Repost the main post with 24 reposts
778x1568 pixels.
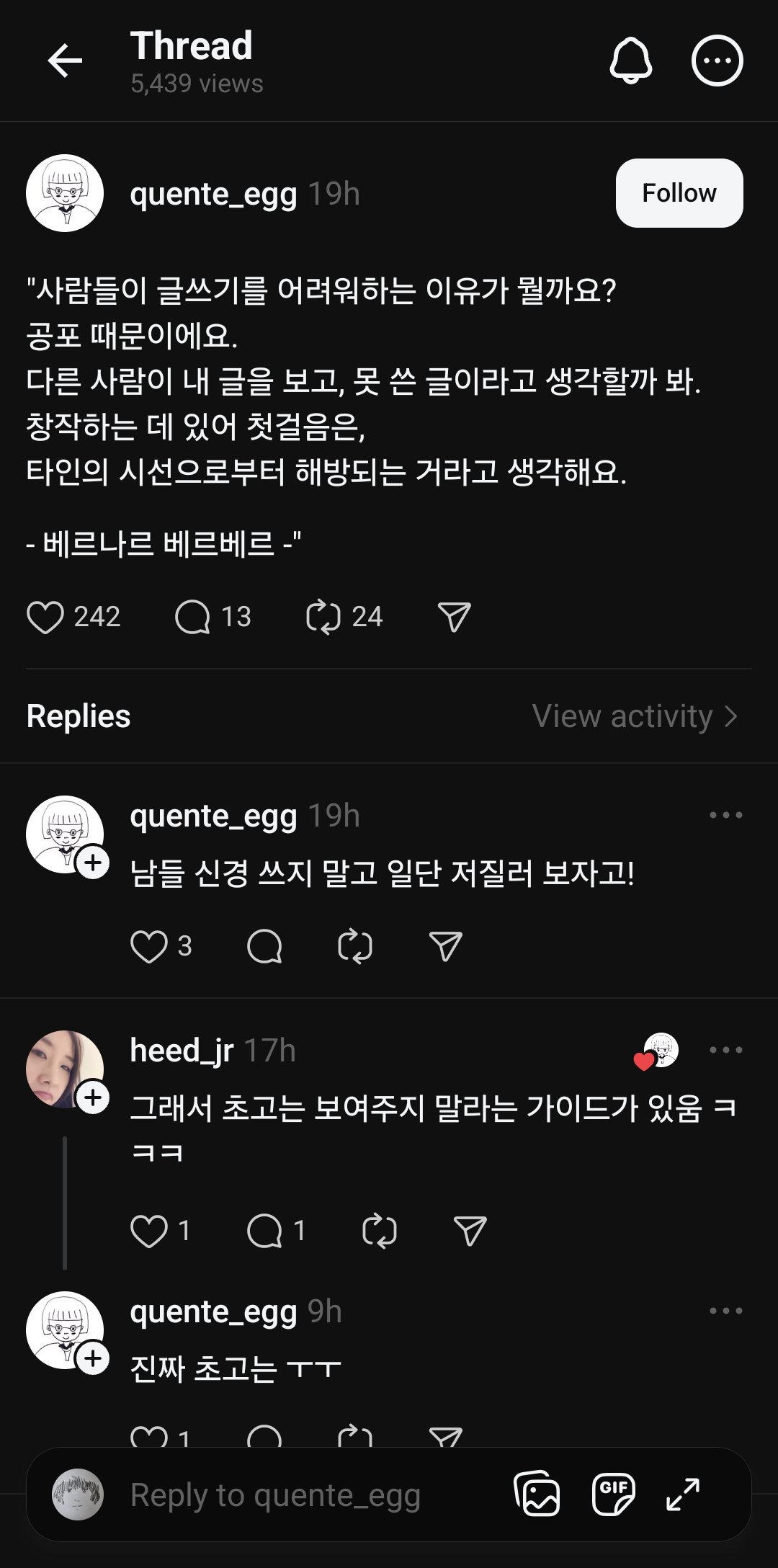click(x=323, y=618)
